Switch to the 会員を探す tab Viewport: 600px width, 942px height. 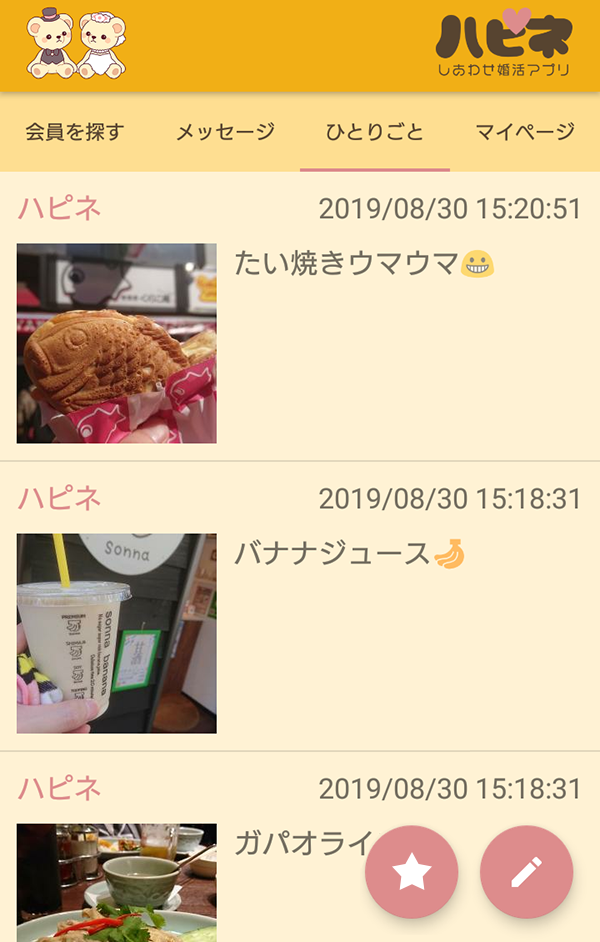pos(75,132)
